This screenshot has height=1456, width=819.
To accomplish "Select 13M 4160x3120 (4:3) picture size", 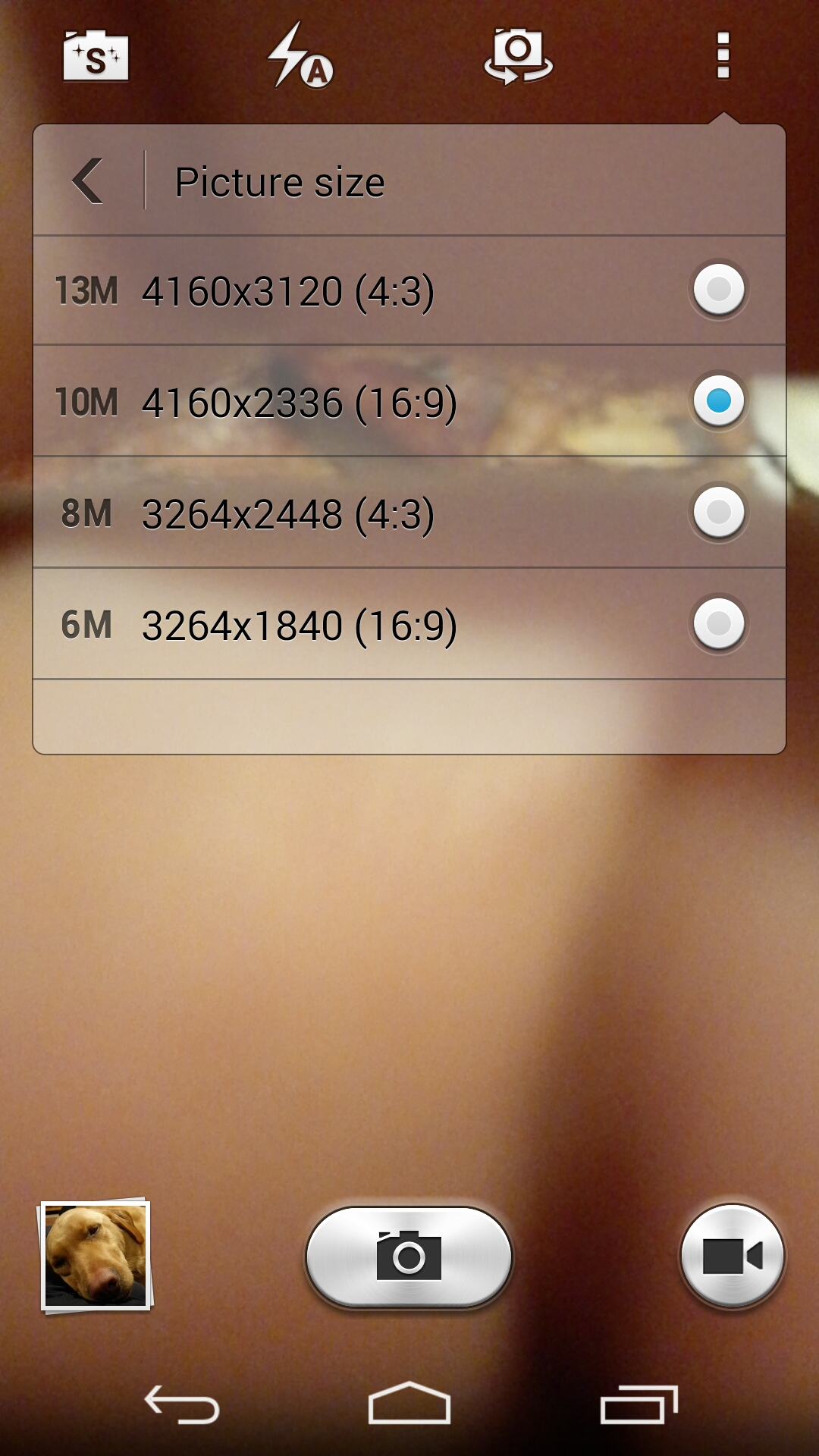I will click(x=409, y=290).
